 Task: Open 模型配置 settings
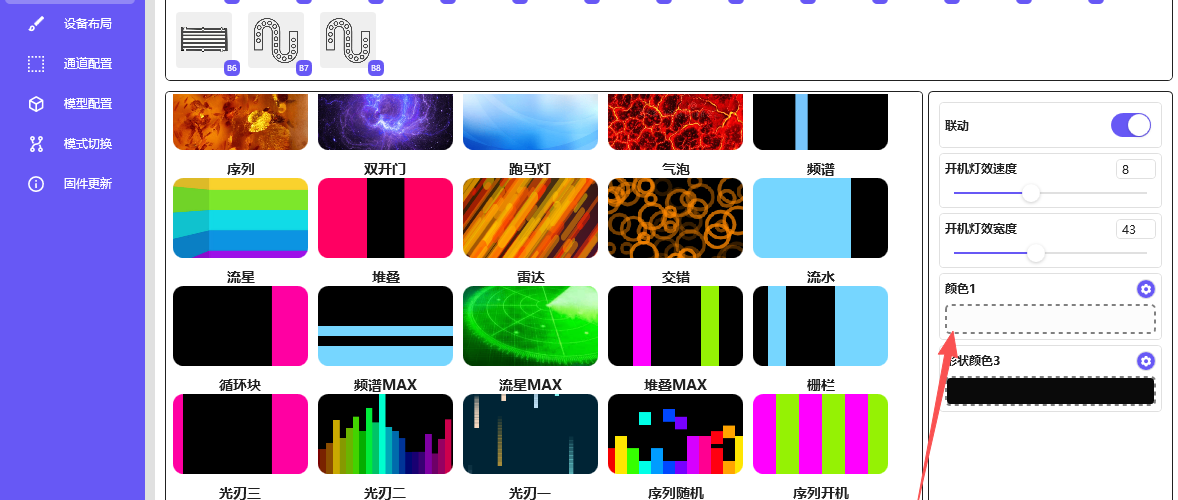coord(86,103)
